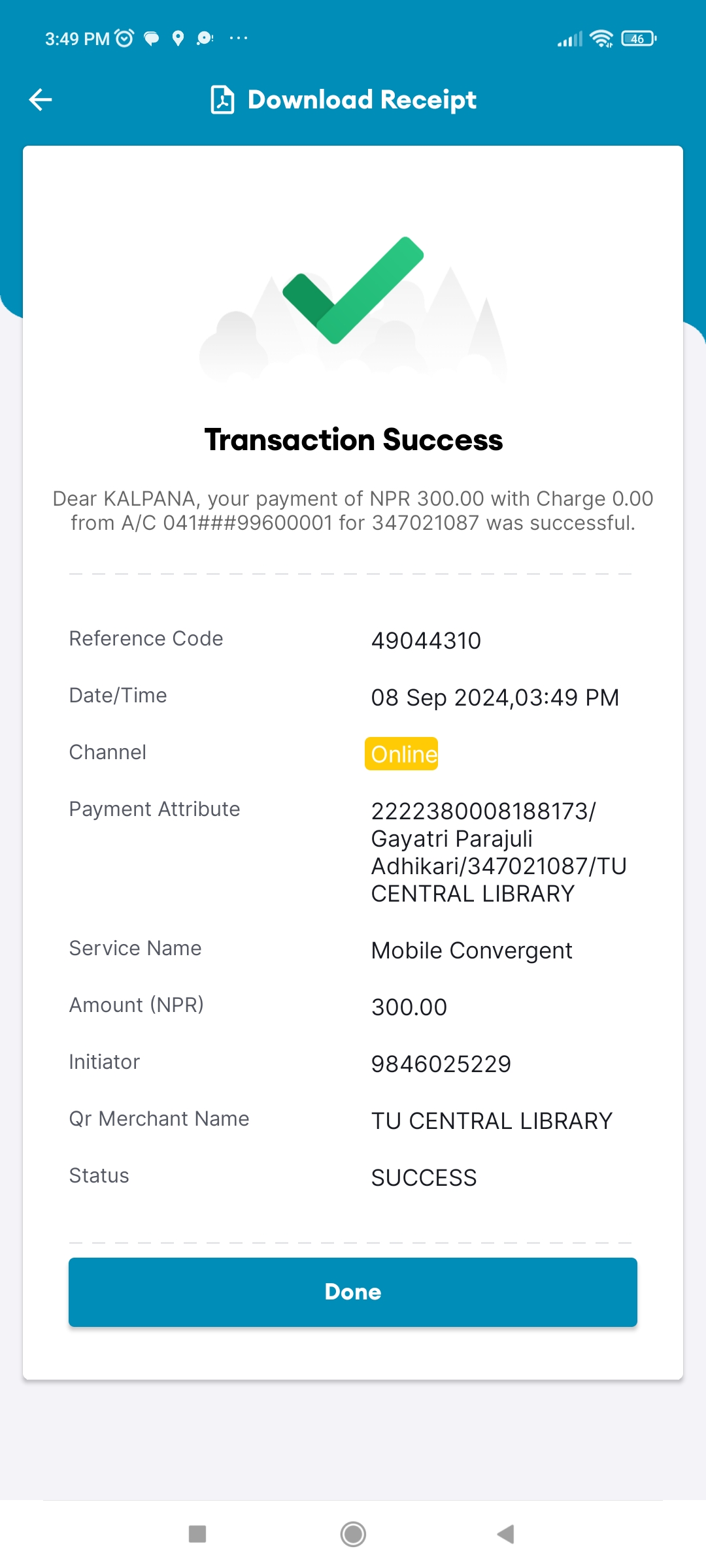Go to the home screen
This screenshot has width=706, height=1568.
(x=353, y=1533)
